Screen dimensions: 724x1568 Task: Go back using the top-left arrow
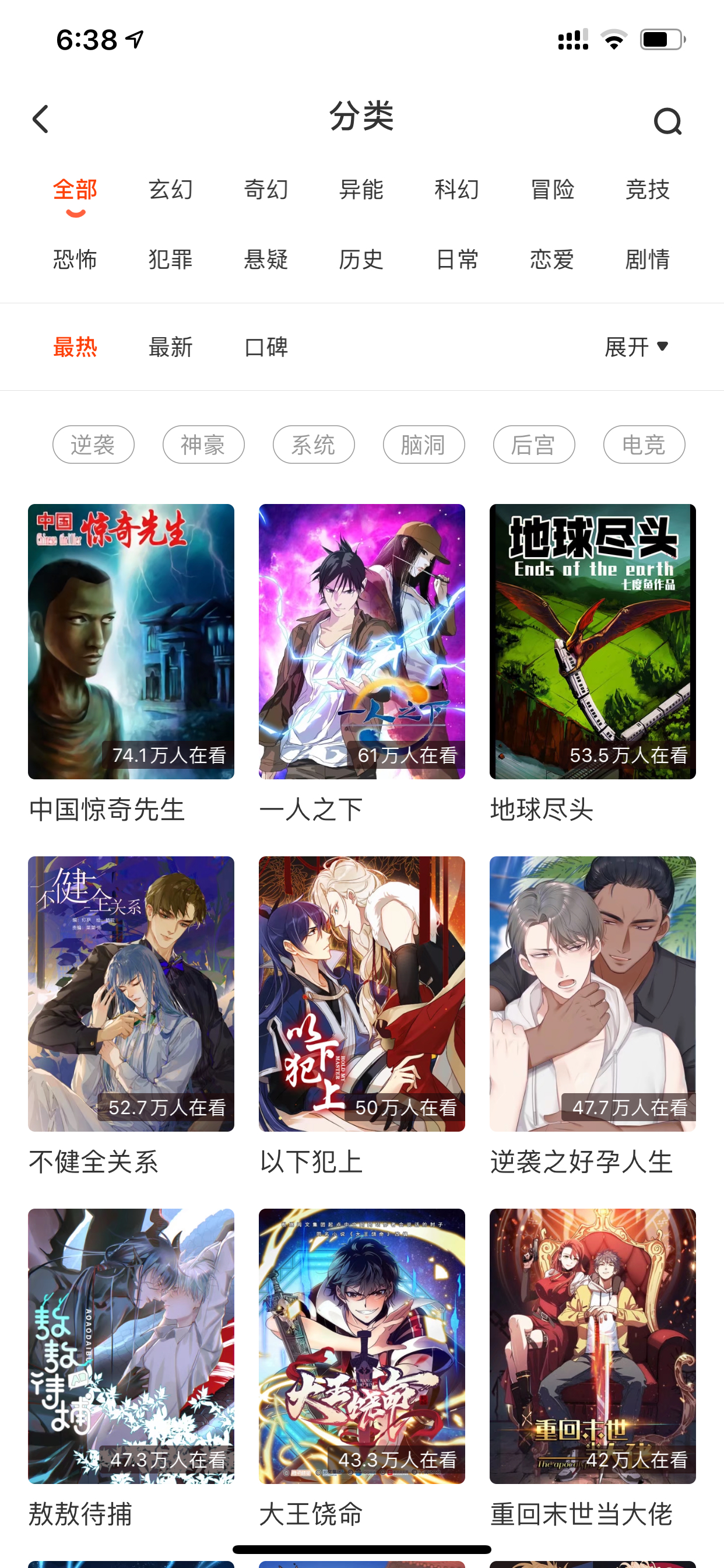(40, 118)
